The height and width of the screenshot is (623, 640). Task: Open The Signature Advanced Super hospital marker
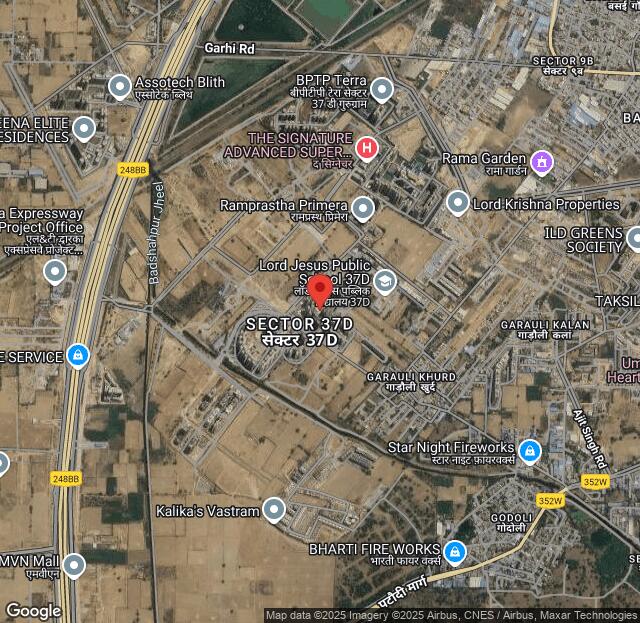367,149
